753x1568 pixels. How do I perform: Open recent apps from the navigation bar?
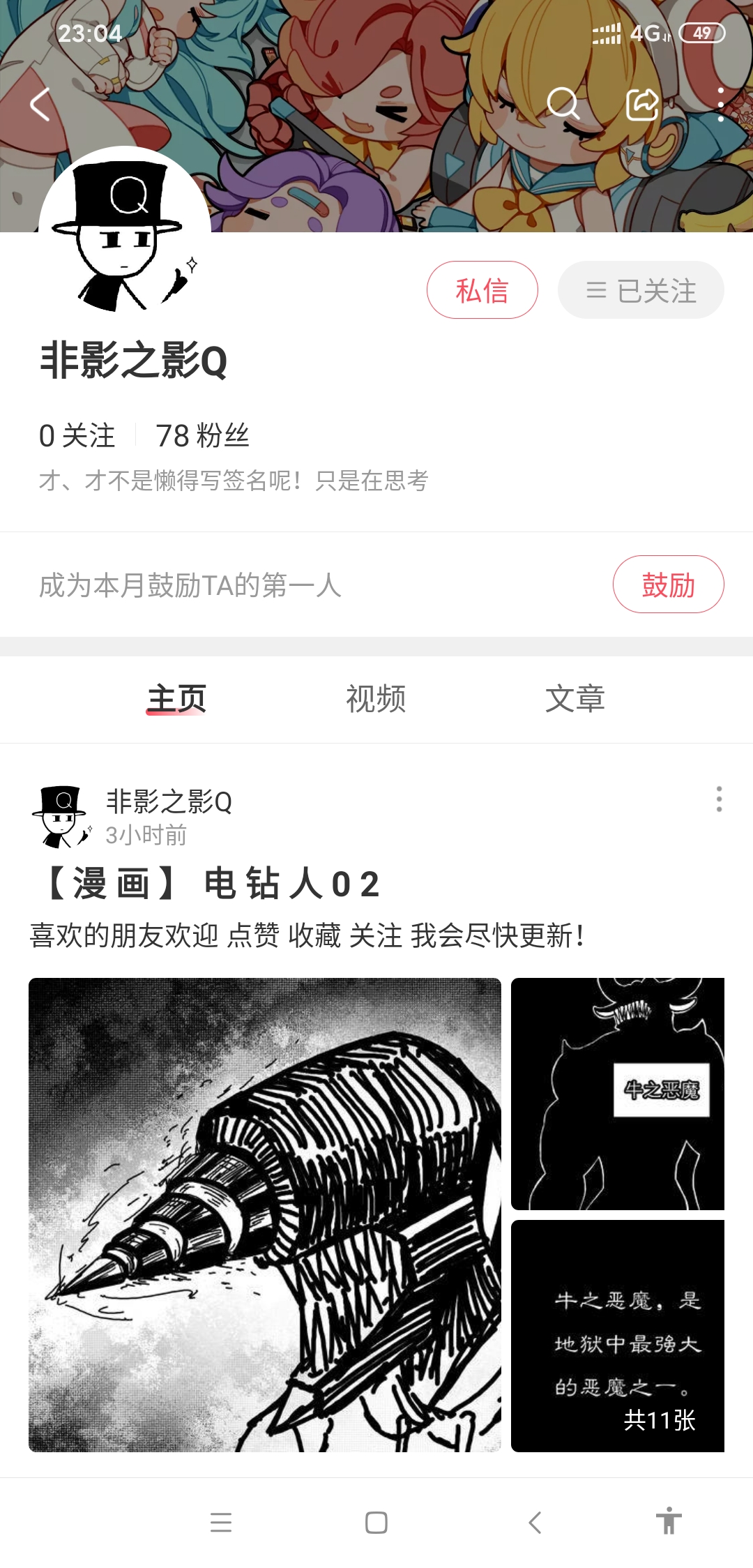(221, 1522)
